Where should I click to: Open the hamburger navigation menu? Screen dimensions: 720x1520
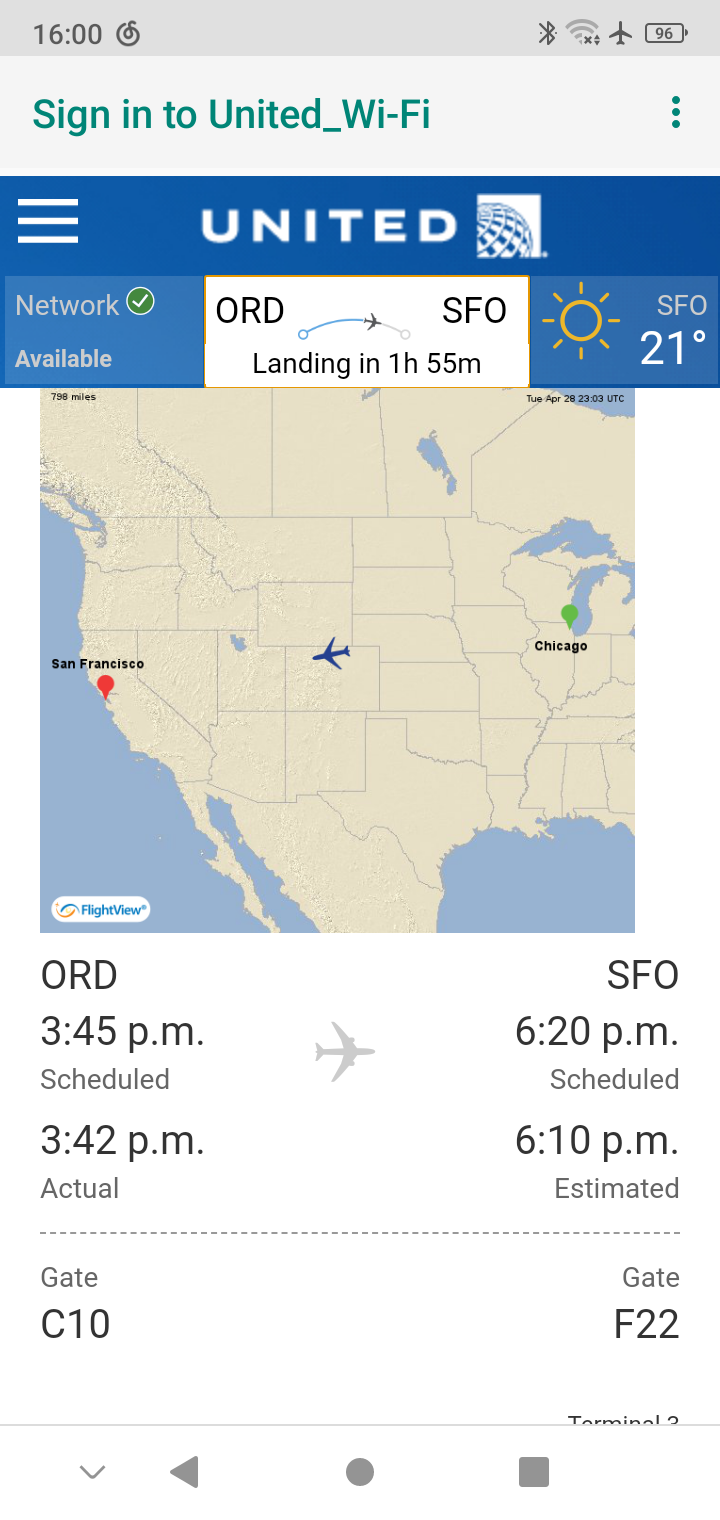point(48,221)
